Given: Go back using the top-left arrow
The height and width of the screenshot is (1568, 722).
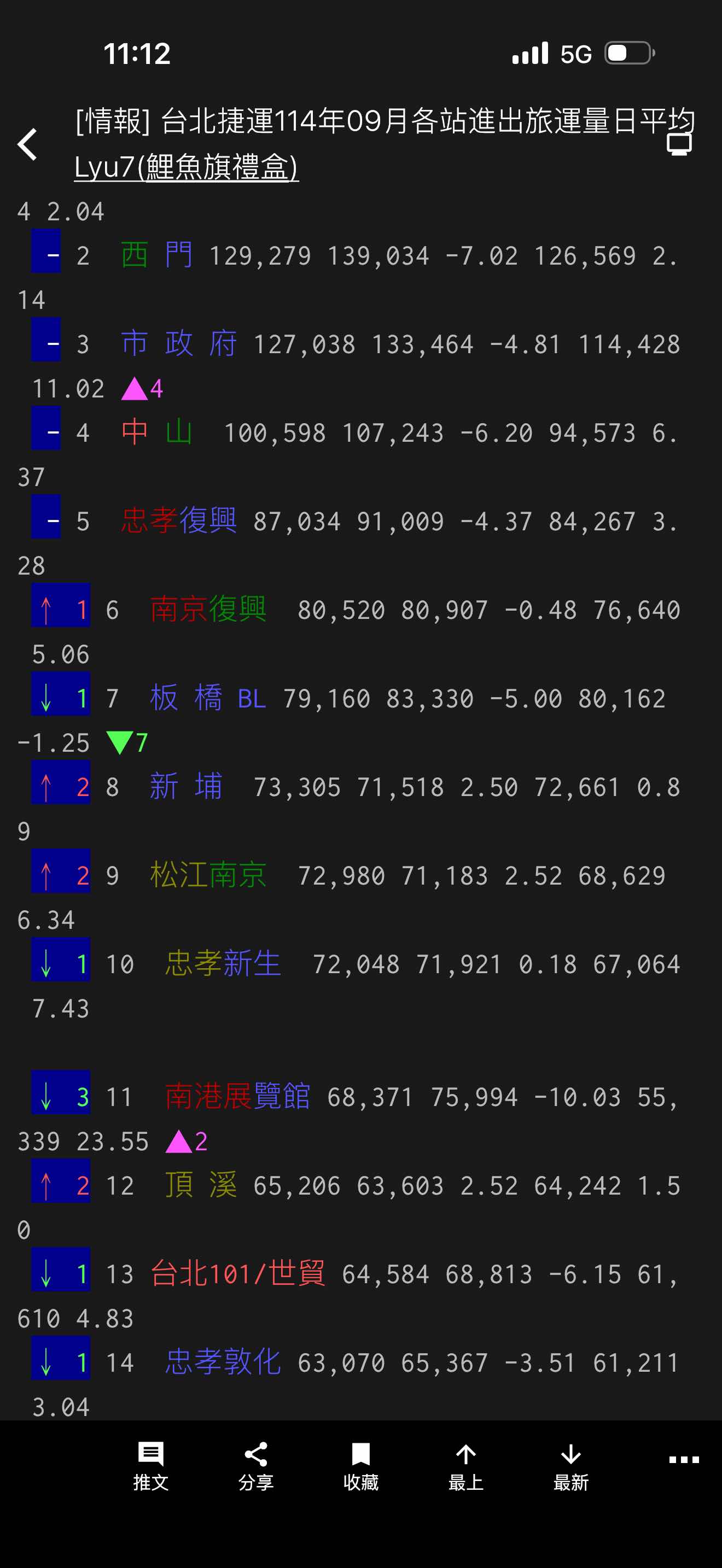Looking at the screenshot, I should [x=27, y=145].
